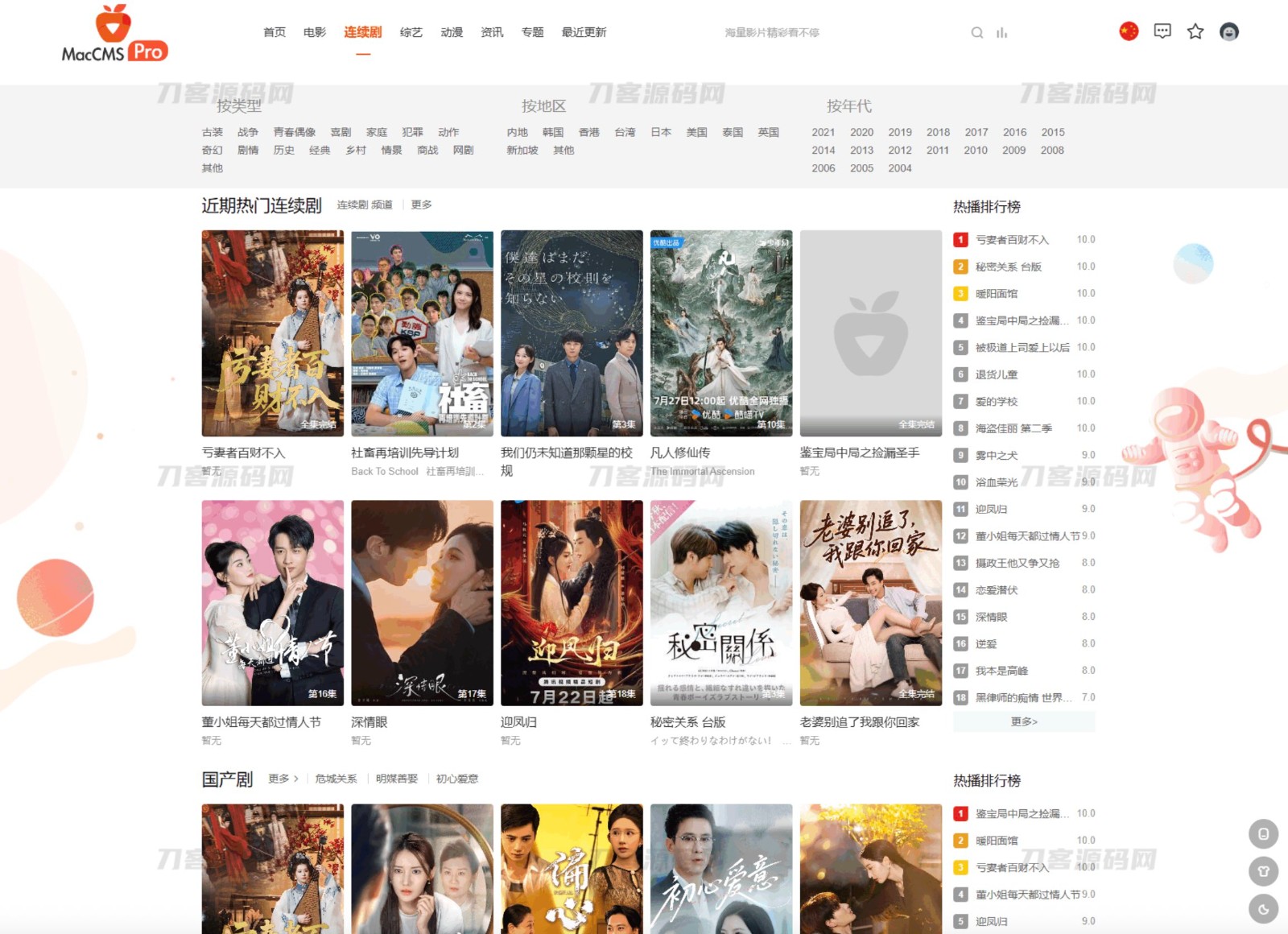Open 暖阳面馆 in the top ranking list
1288x934 pixels.
coord(997,294)
